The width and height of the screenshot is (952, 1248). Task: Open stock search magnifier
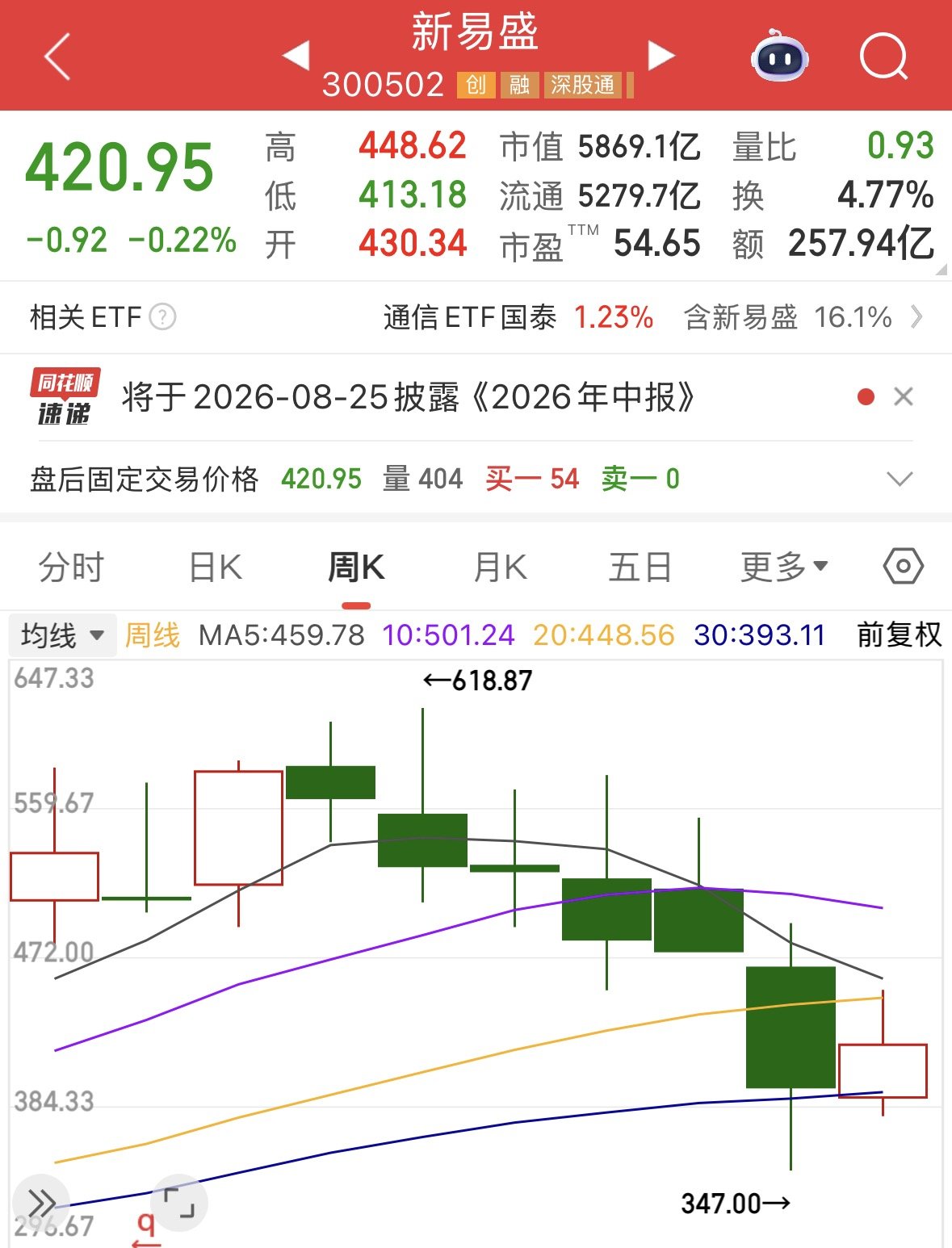pyautogui.click(x=883, y=57)
